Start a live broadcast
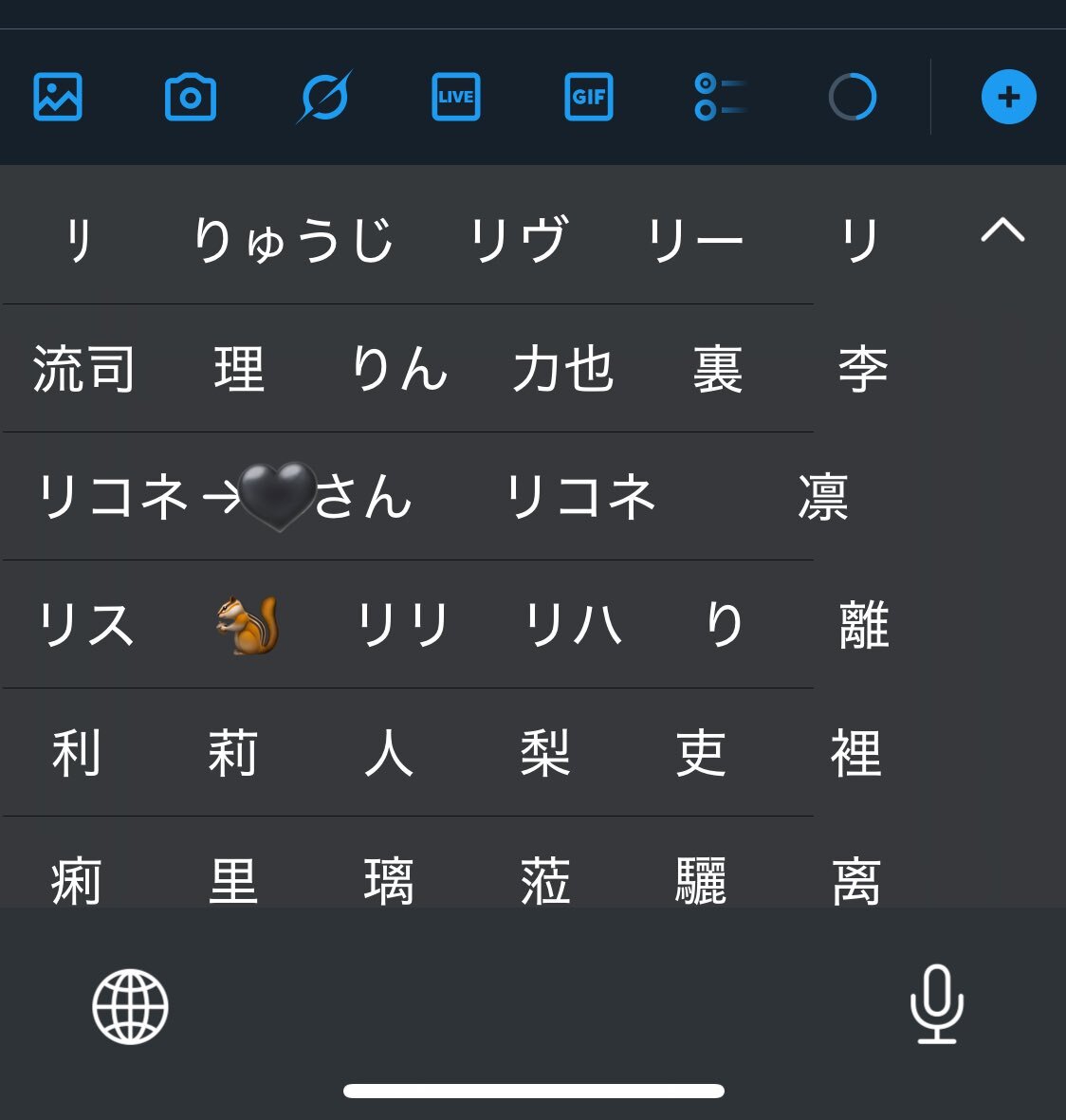This screenshot has height=1120, width=1066. (x=456, y=97)
